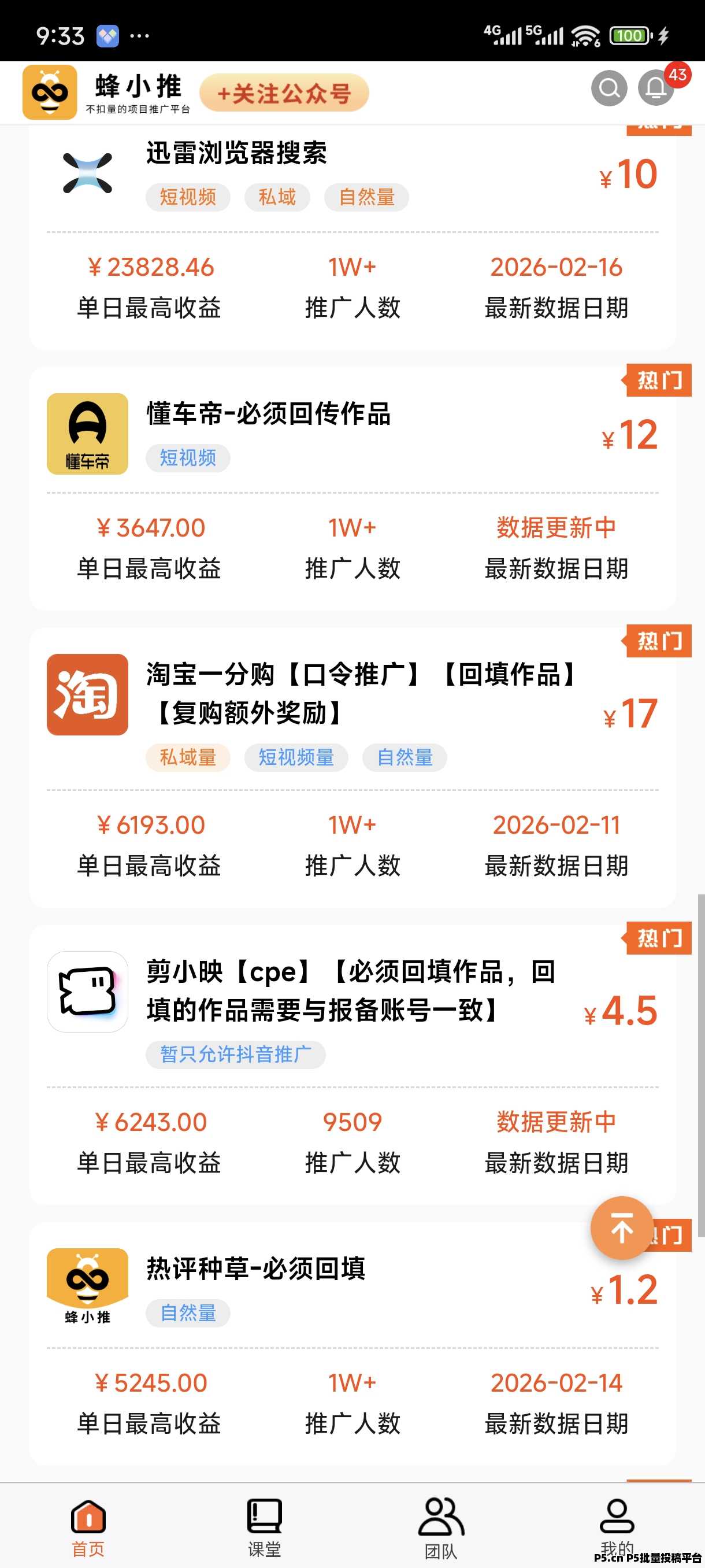Viewport: 705px width, 1568px height.
Task: Tap the back-to-top floating button
Action: tap(622, 1227)
